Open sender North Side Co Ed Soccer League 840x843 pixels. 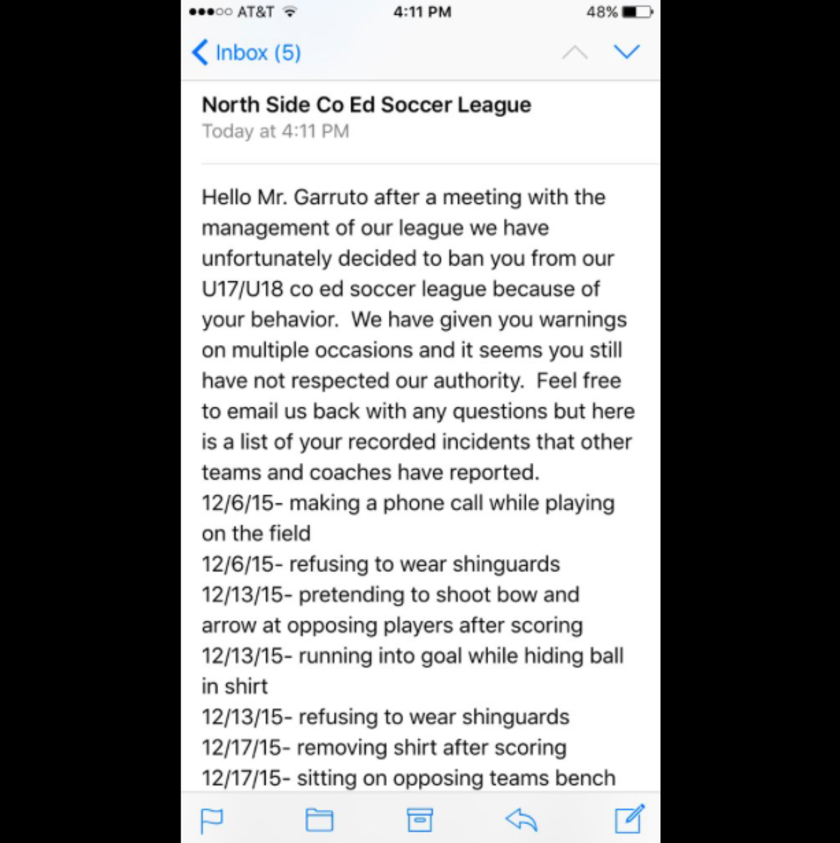366,105
